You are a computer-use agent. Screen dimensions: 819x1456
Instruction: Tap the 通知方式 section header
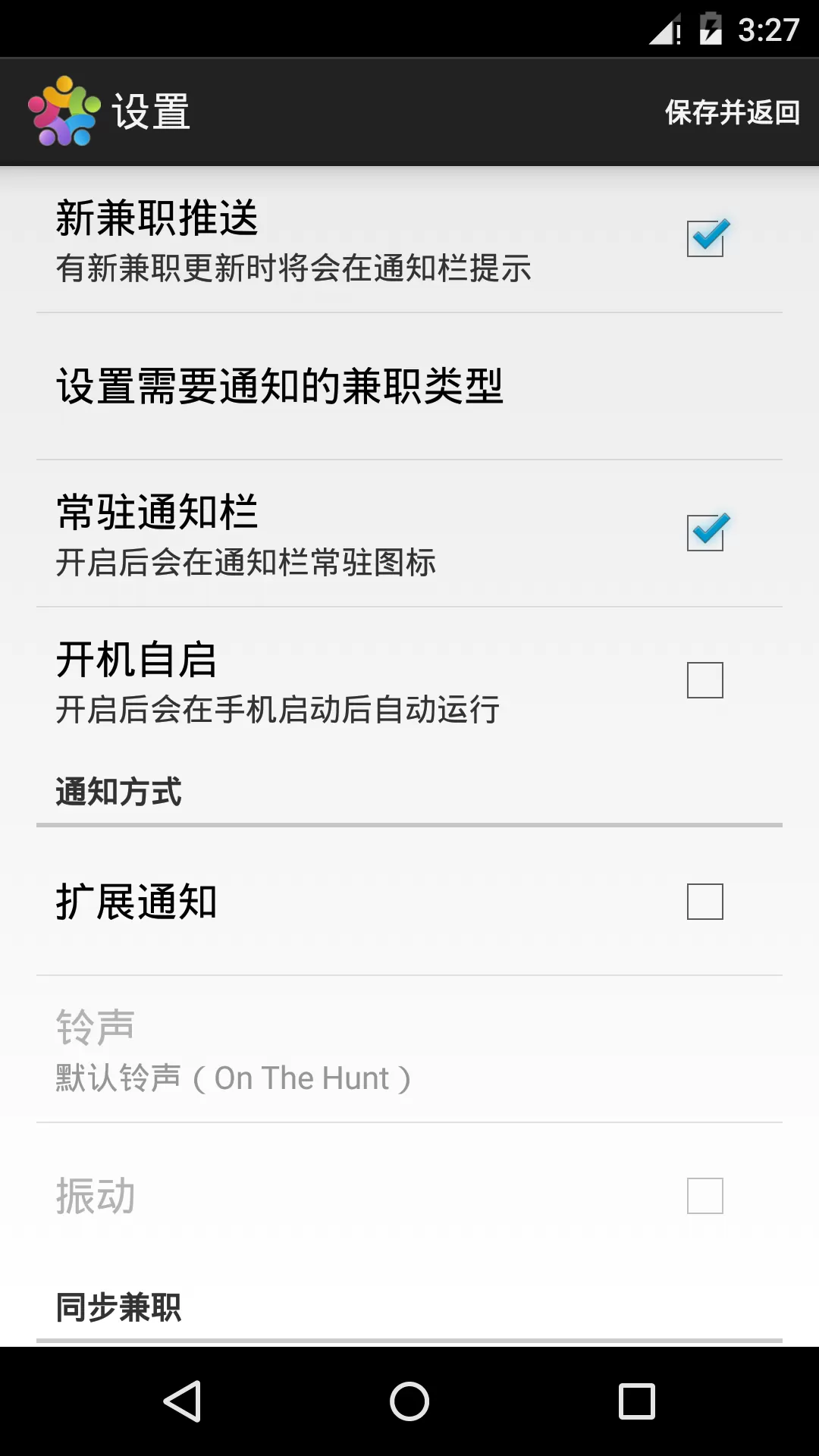point(118,793)
